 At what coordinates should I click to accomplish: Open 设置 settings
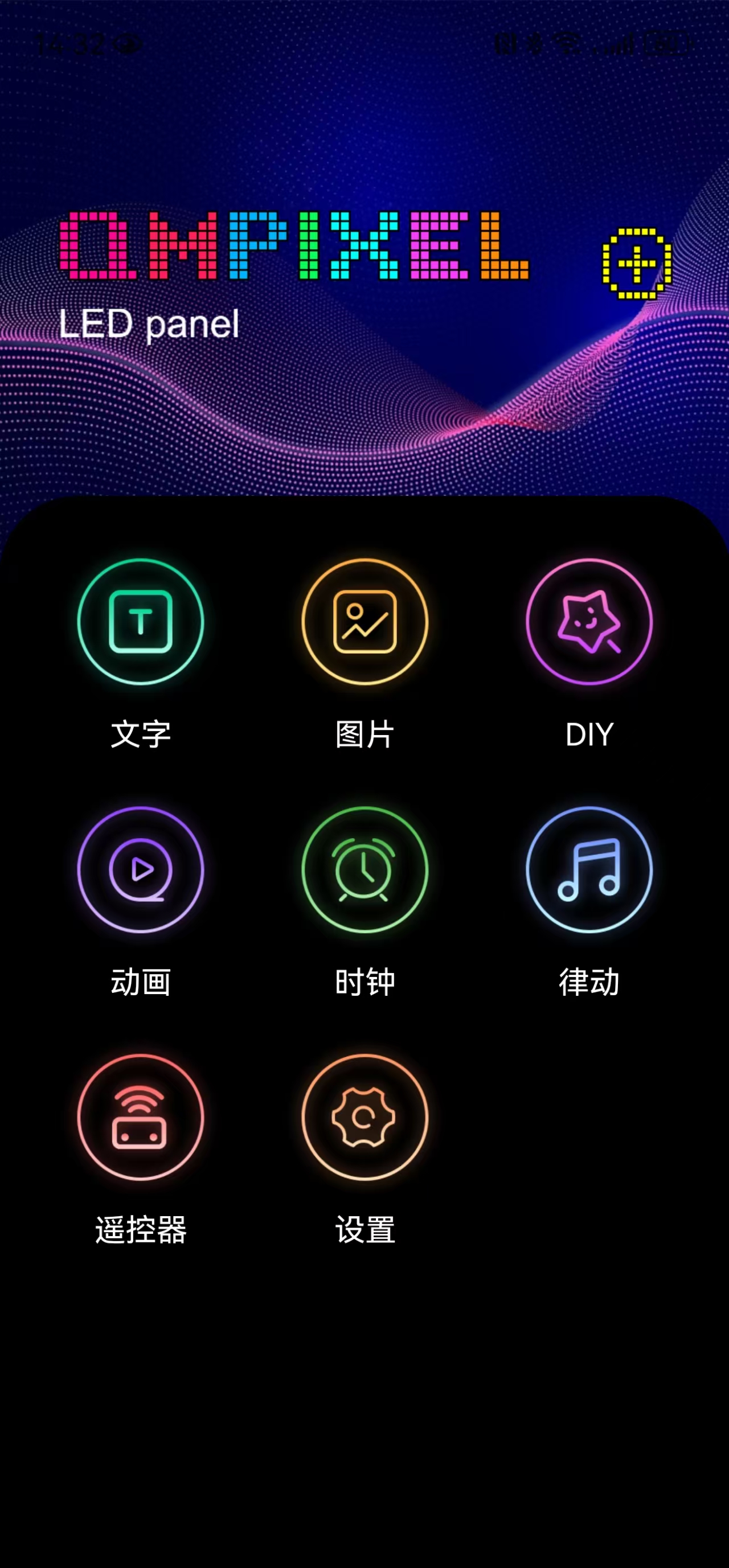(365, 1117)
